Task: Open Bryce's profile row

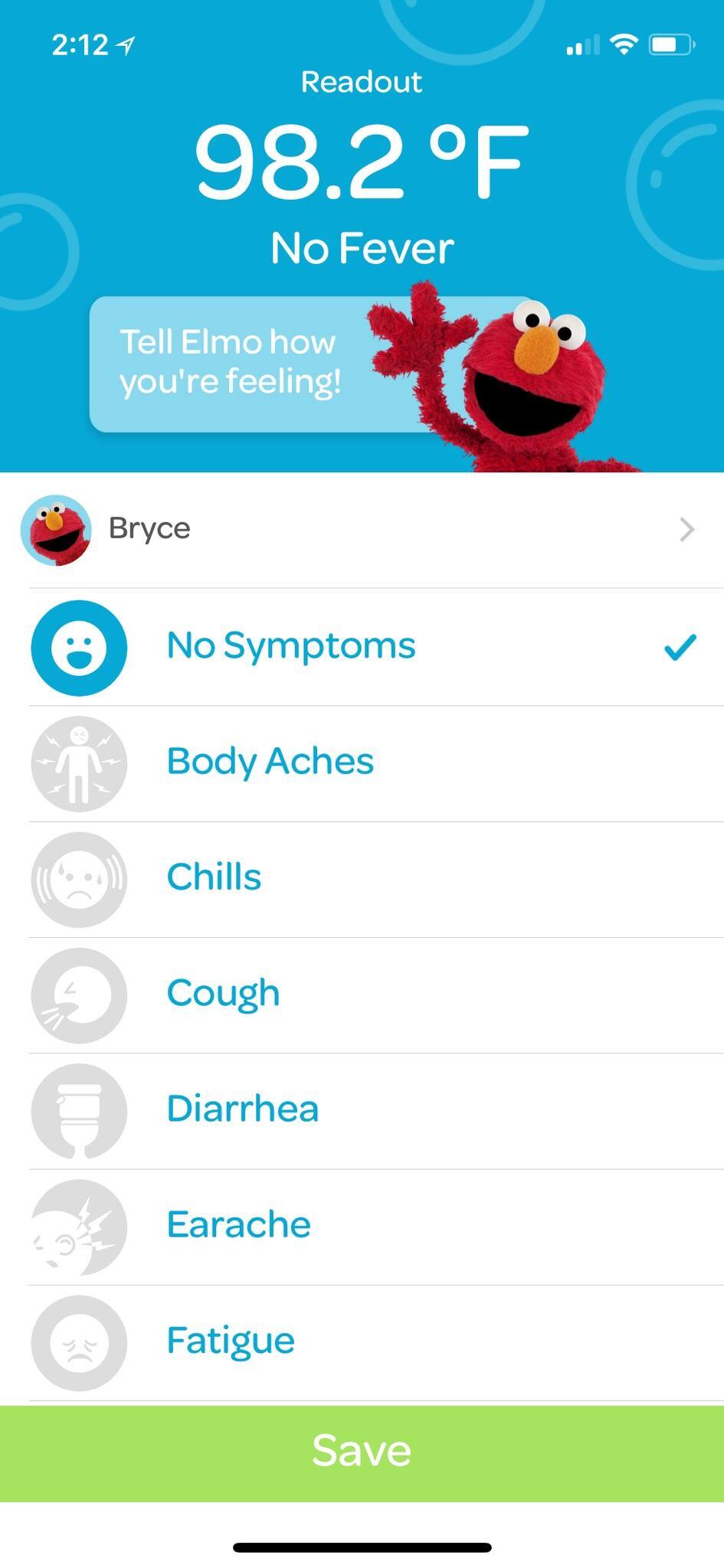Action: 360,529
